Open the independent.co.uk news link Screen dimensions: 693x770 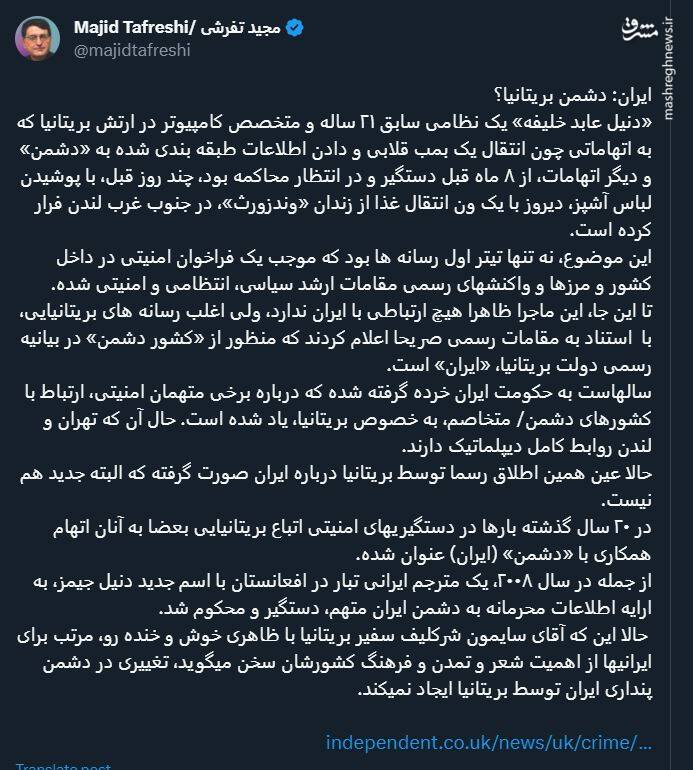tap(489, 743)
